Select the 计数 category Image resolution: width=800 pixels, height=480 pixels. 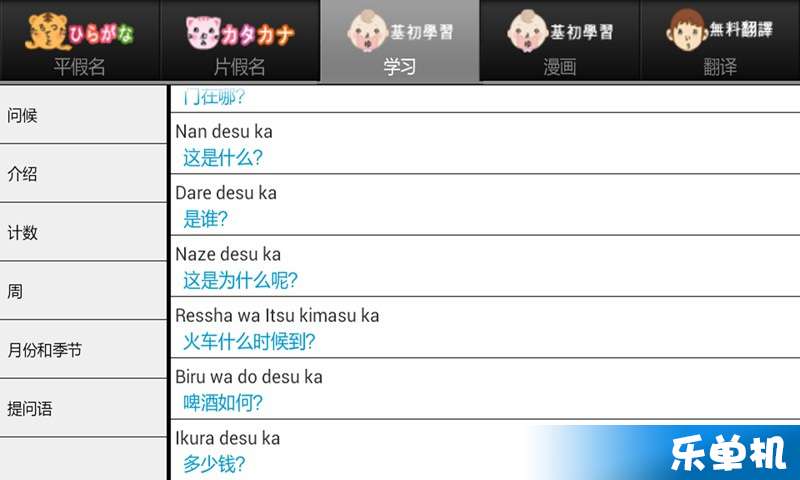pos(83,233)
